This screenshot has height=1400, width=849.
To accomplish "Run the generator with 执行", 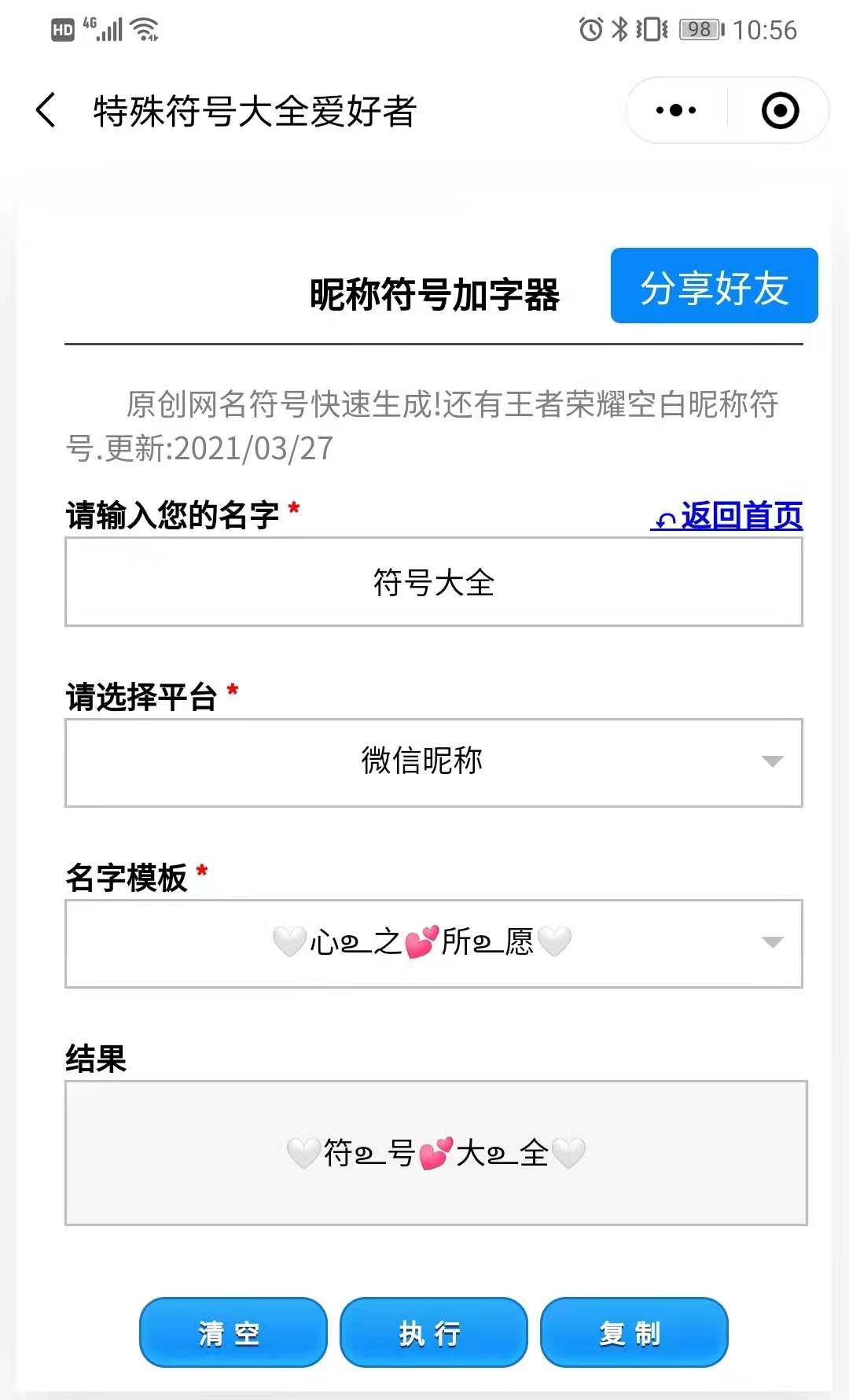I will point(433,1332).
